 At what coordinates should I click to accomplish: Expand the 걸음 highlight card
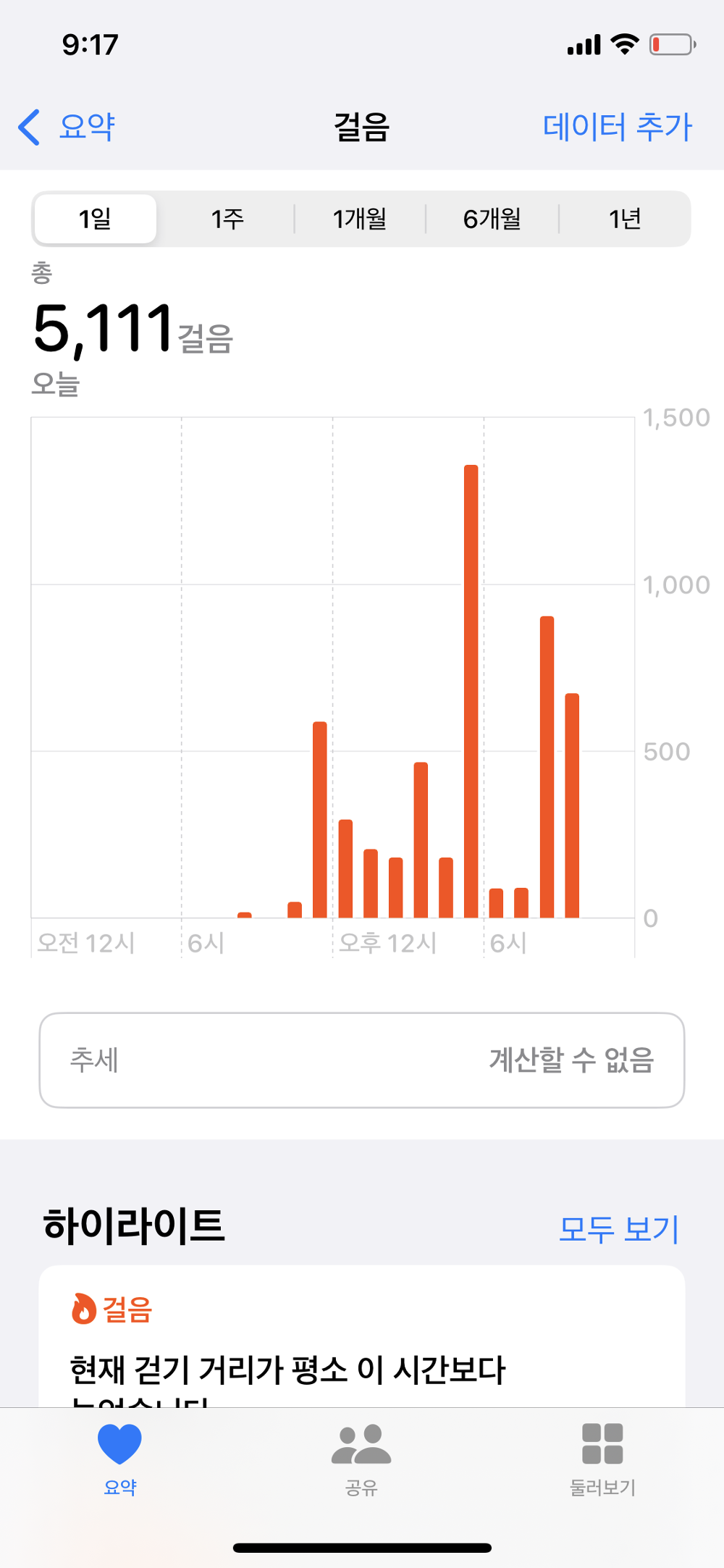(x=362, y=1340)
